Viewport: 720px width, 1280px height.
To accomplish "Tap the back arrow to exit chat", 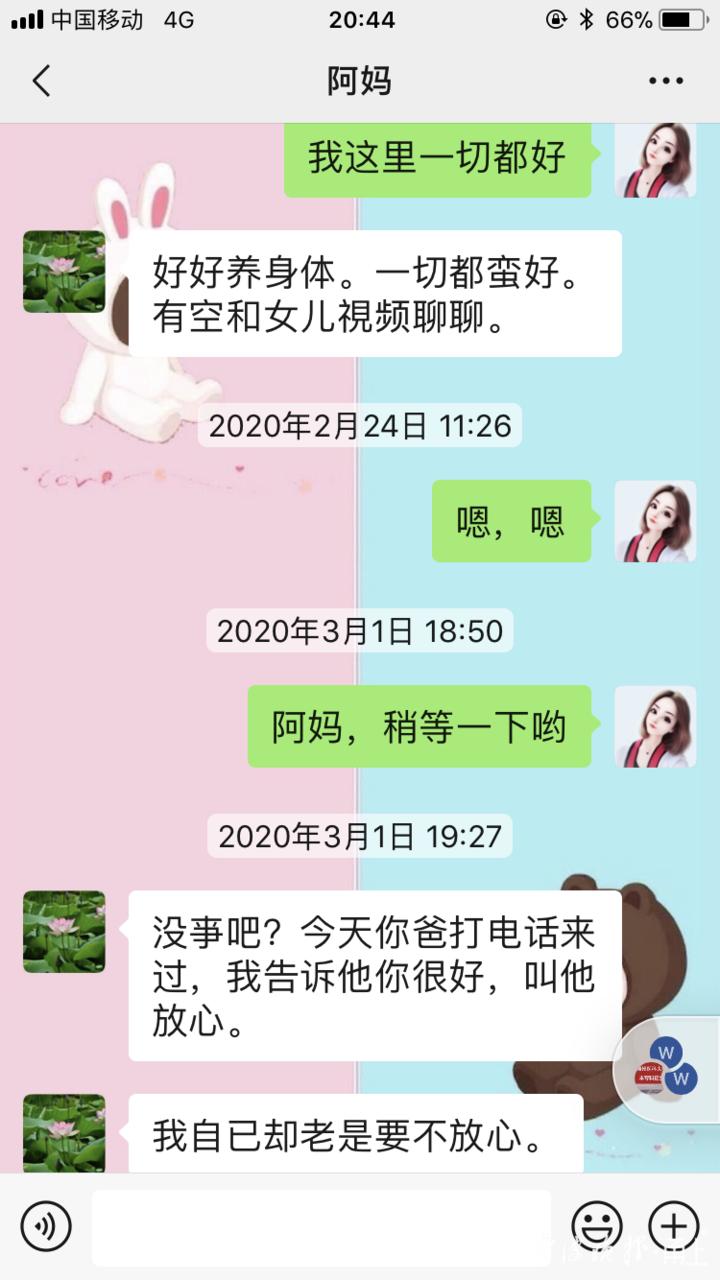I will [40, 82].
